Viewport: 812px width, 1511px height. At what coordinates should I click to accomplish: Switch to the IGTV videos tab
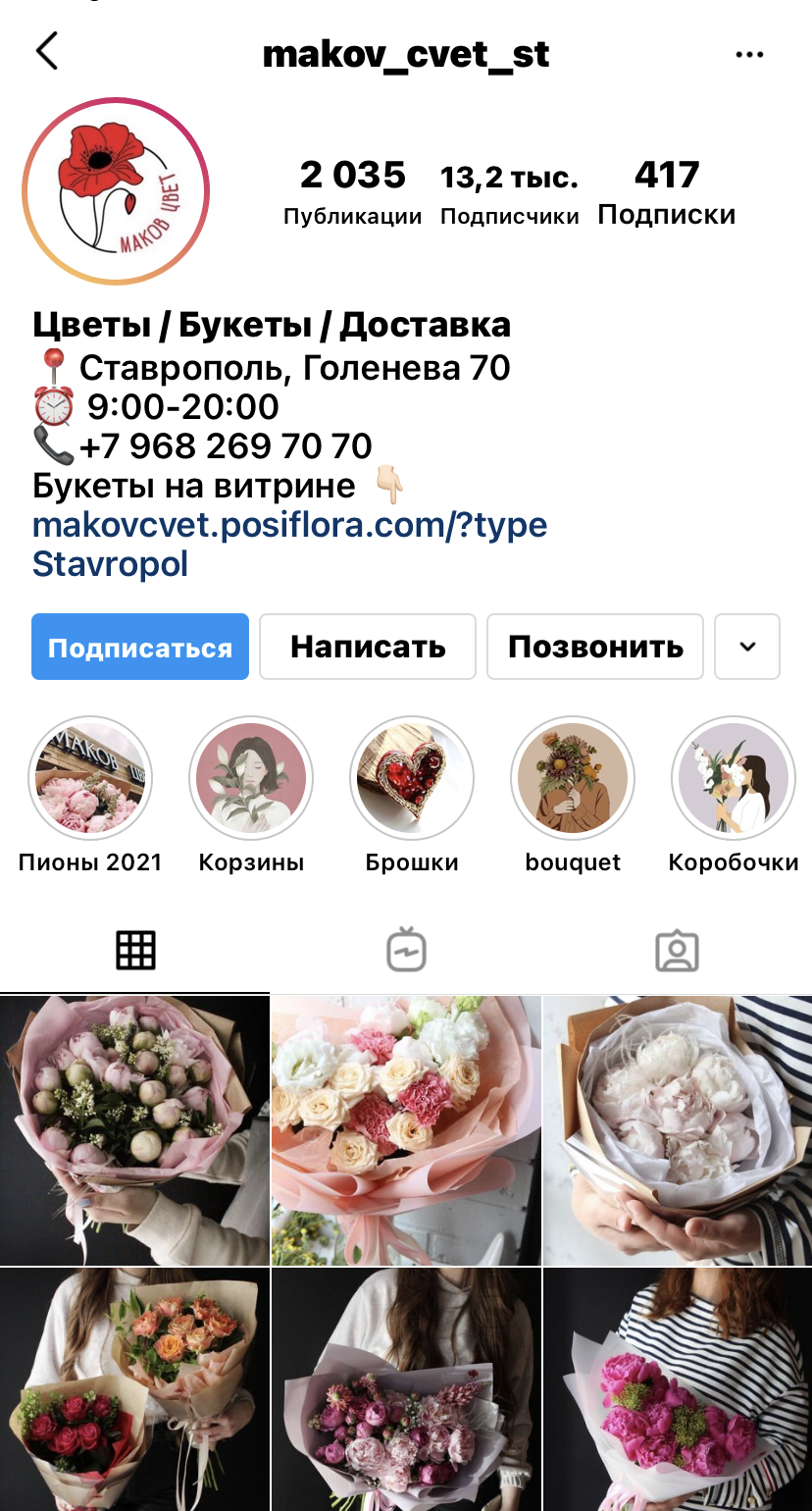406,951
